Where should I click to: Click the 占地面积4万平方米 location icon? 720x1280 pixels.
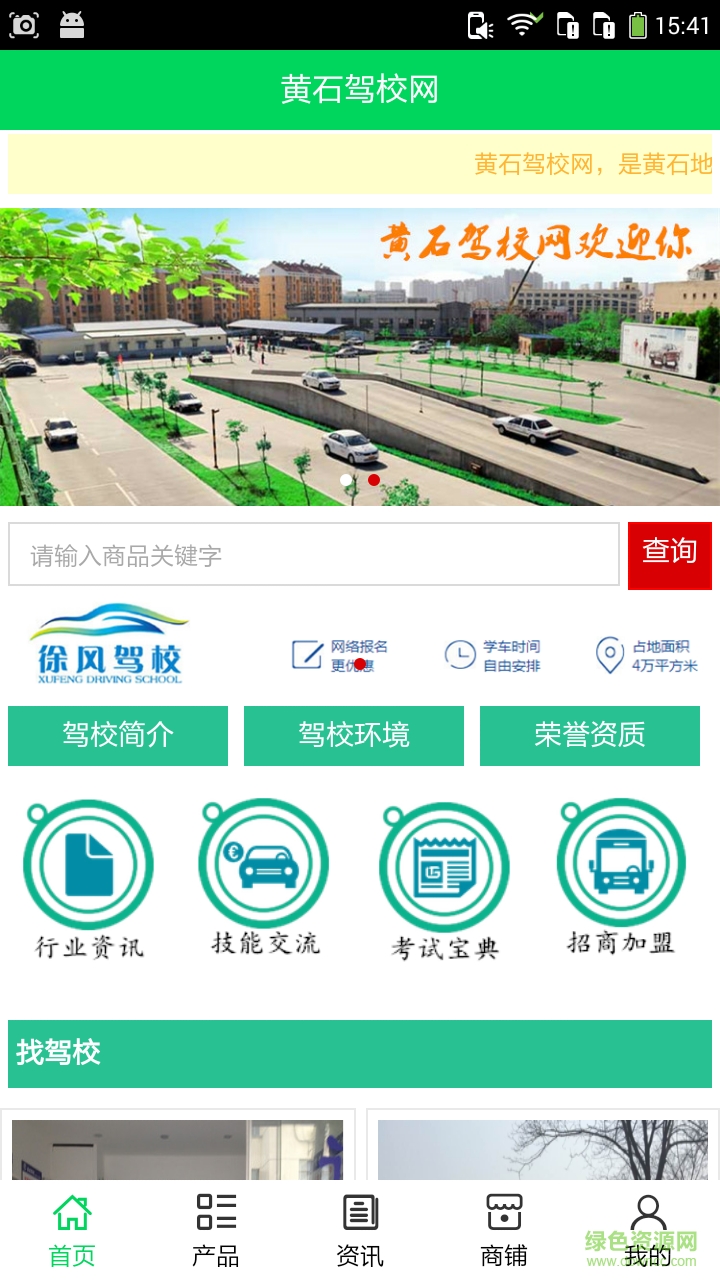[608, 652]
